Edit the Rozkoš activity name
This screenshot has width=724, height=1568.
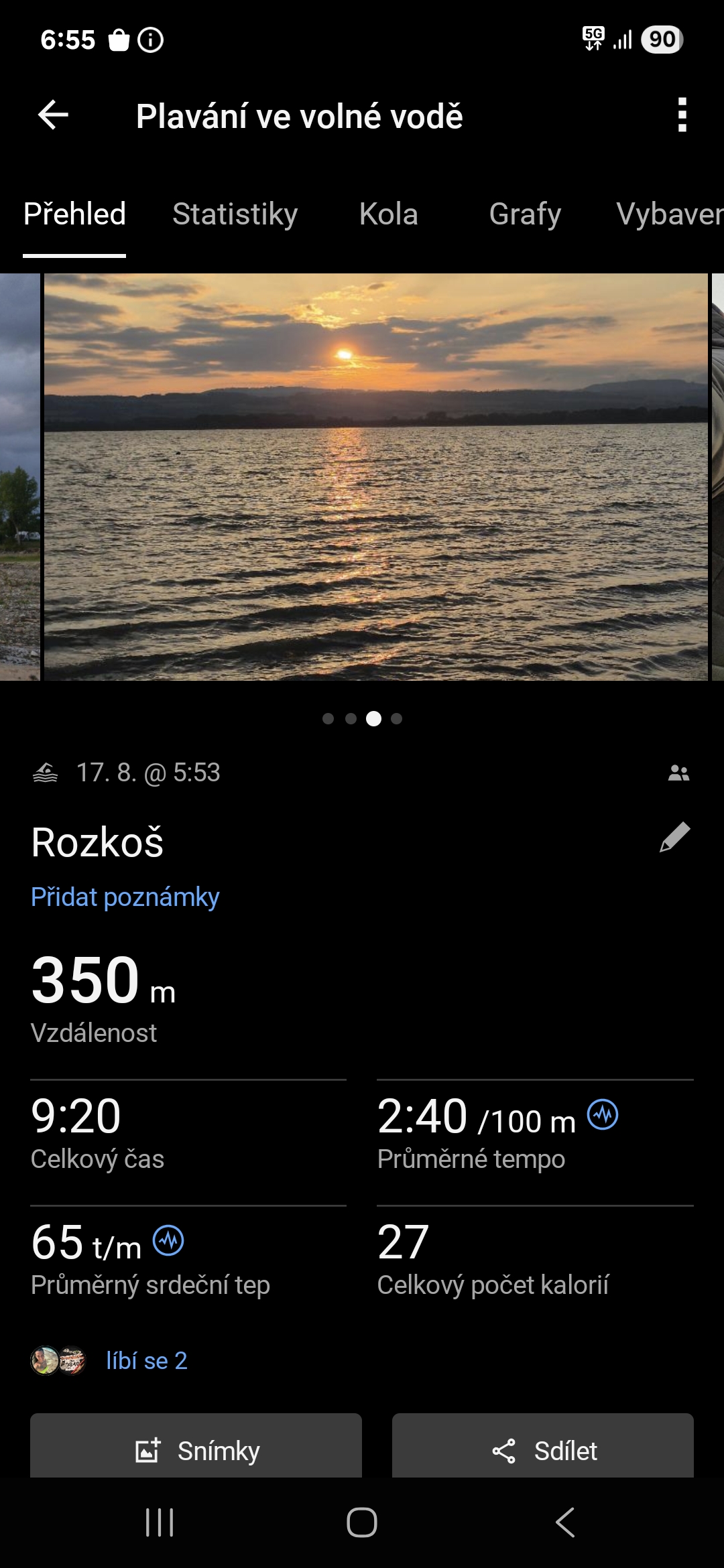click(674, 838)
